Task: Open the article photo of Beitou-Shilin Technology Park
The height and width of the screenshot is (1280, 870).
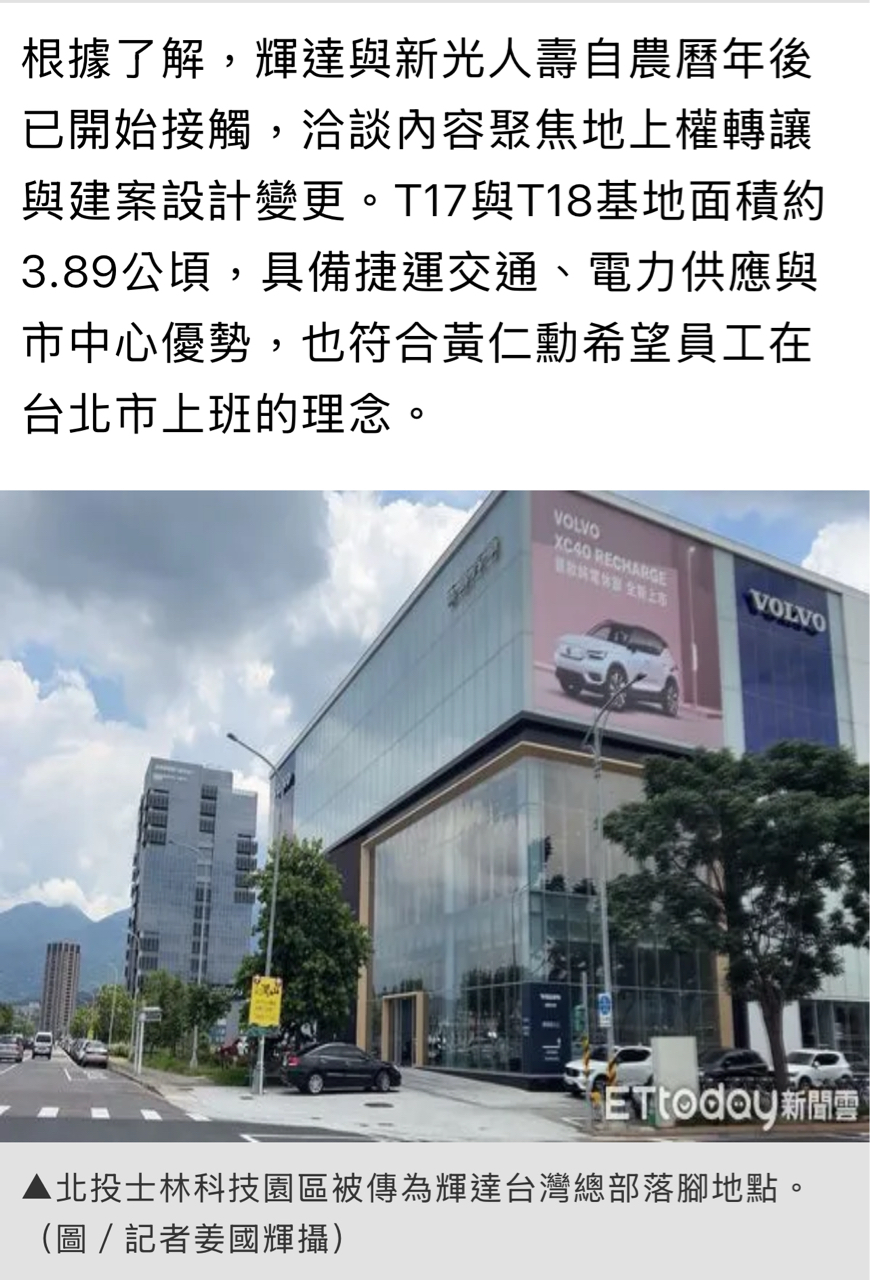Action: point(434,815)
